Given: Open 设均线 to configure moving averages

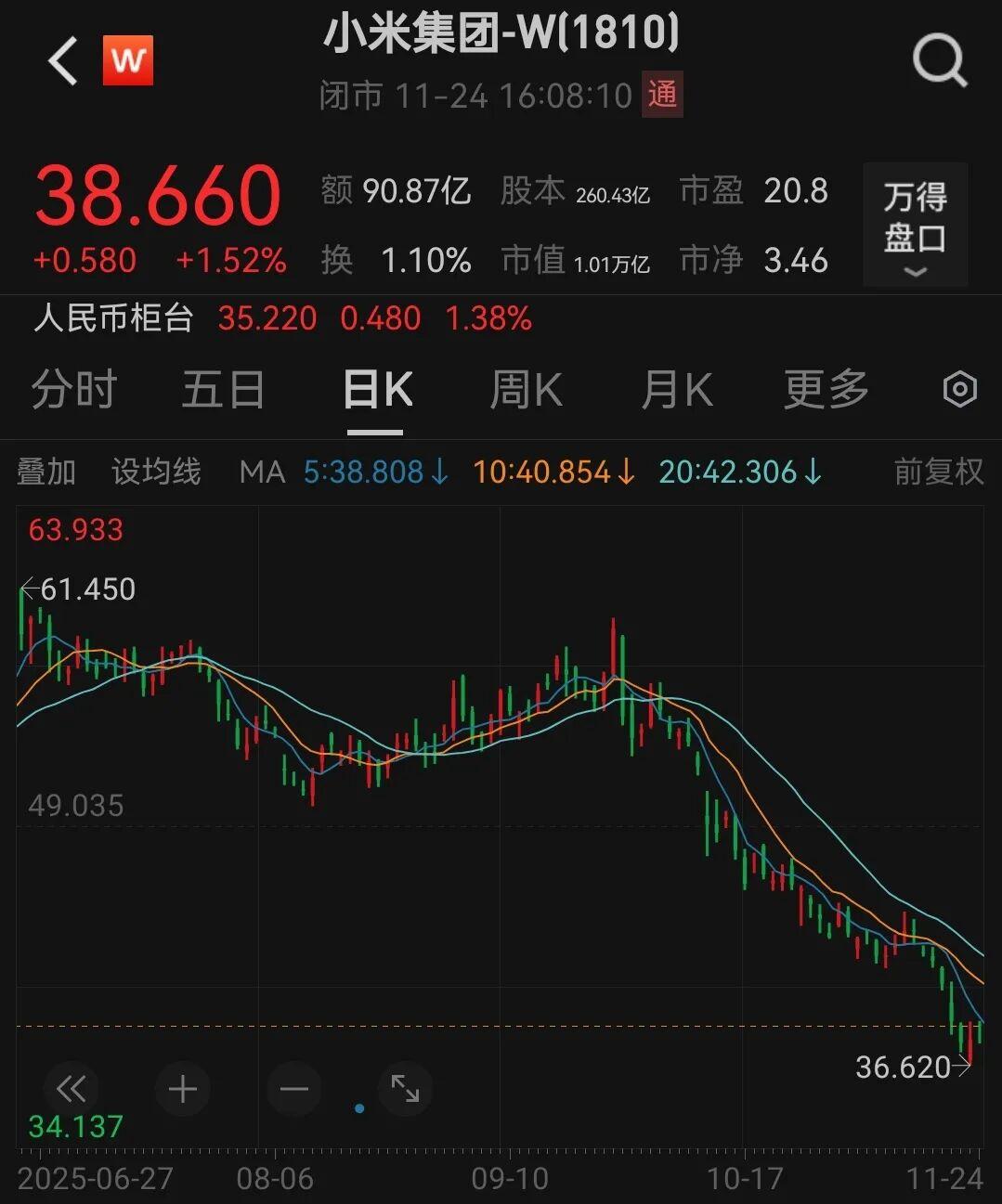Looking at the screenshot, I should (155, 472).
